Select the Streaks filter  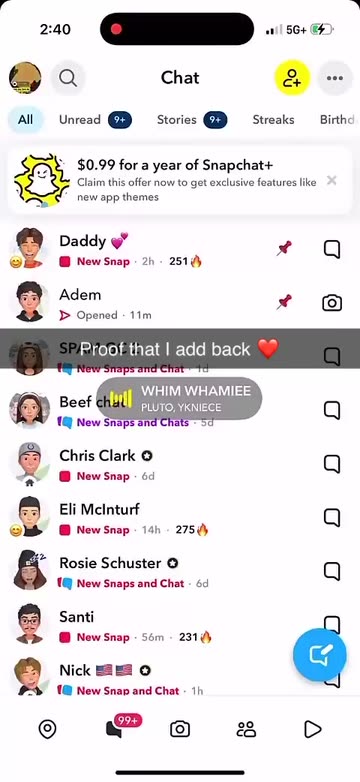point(273,120)
